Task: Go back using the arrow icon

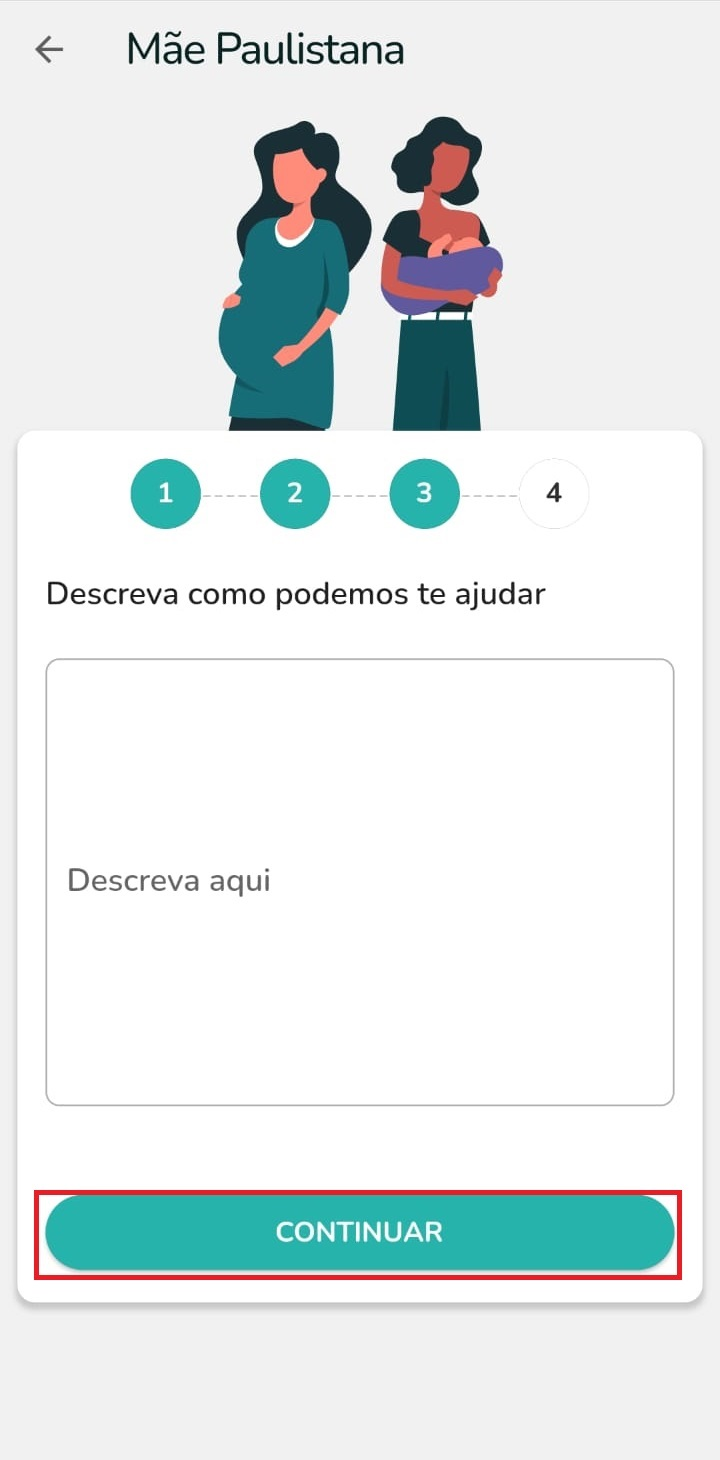Action: click(x=48, y=49)
